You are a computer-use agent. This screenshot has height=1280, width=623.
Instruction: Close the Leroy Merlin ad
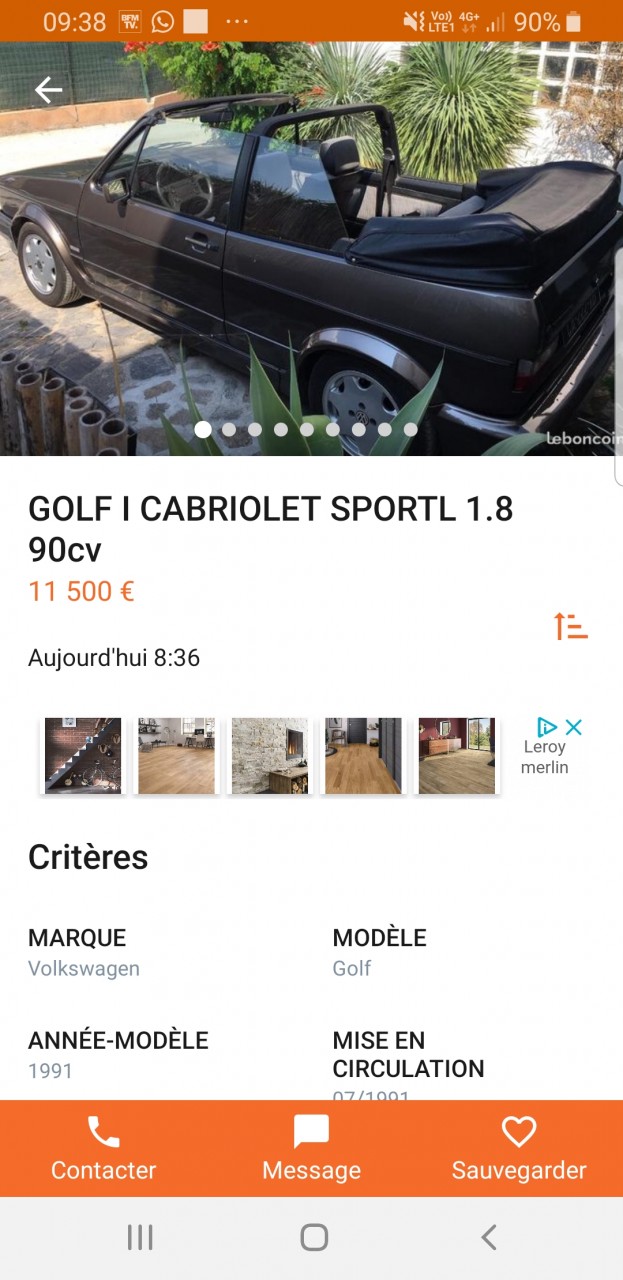click(x=574, y=727)
